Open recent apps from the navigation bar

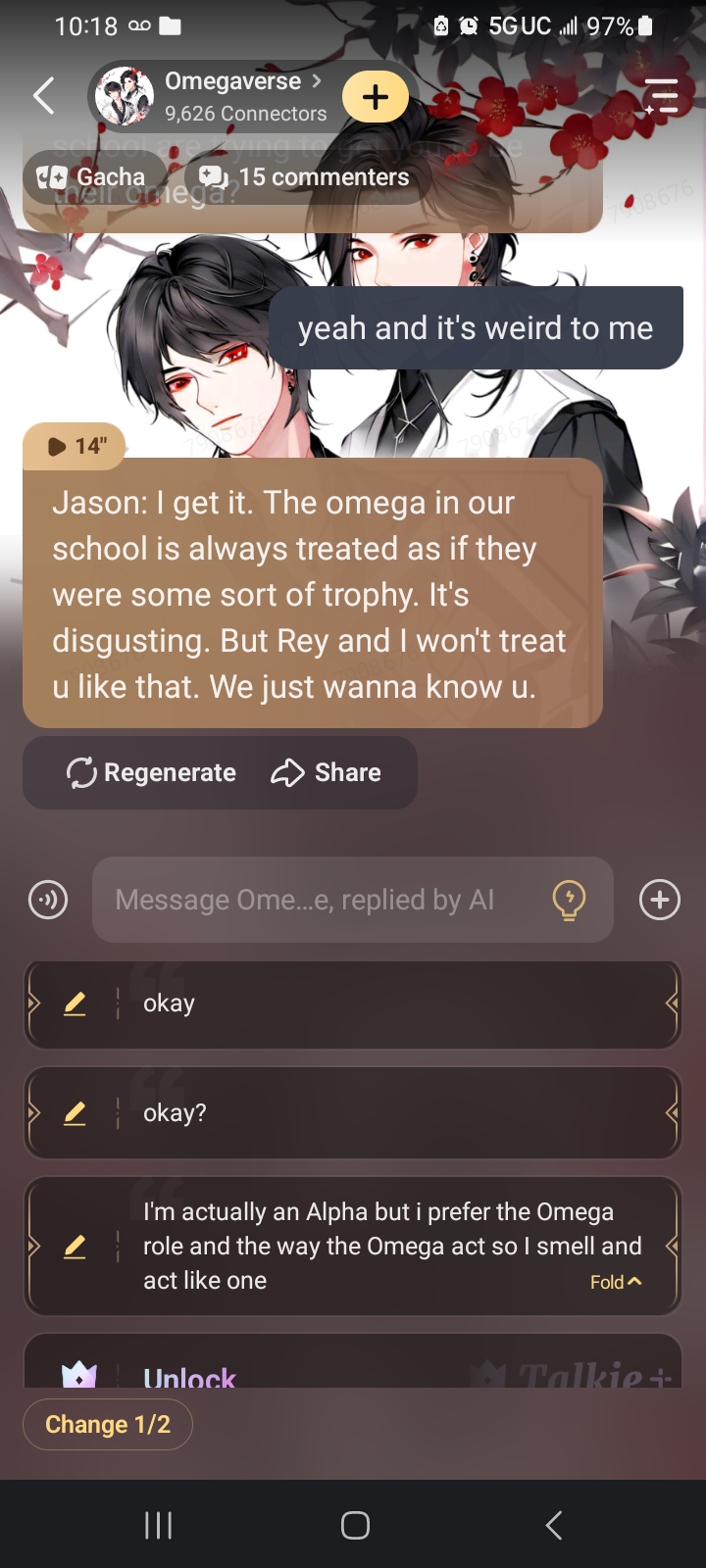click(x=158, y=1525)
